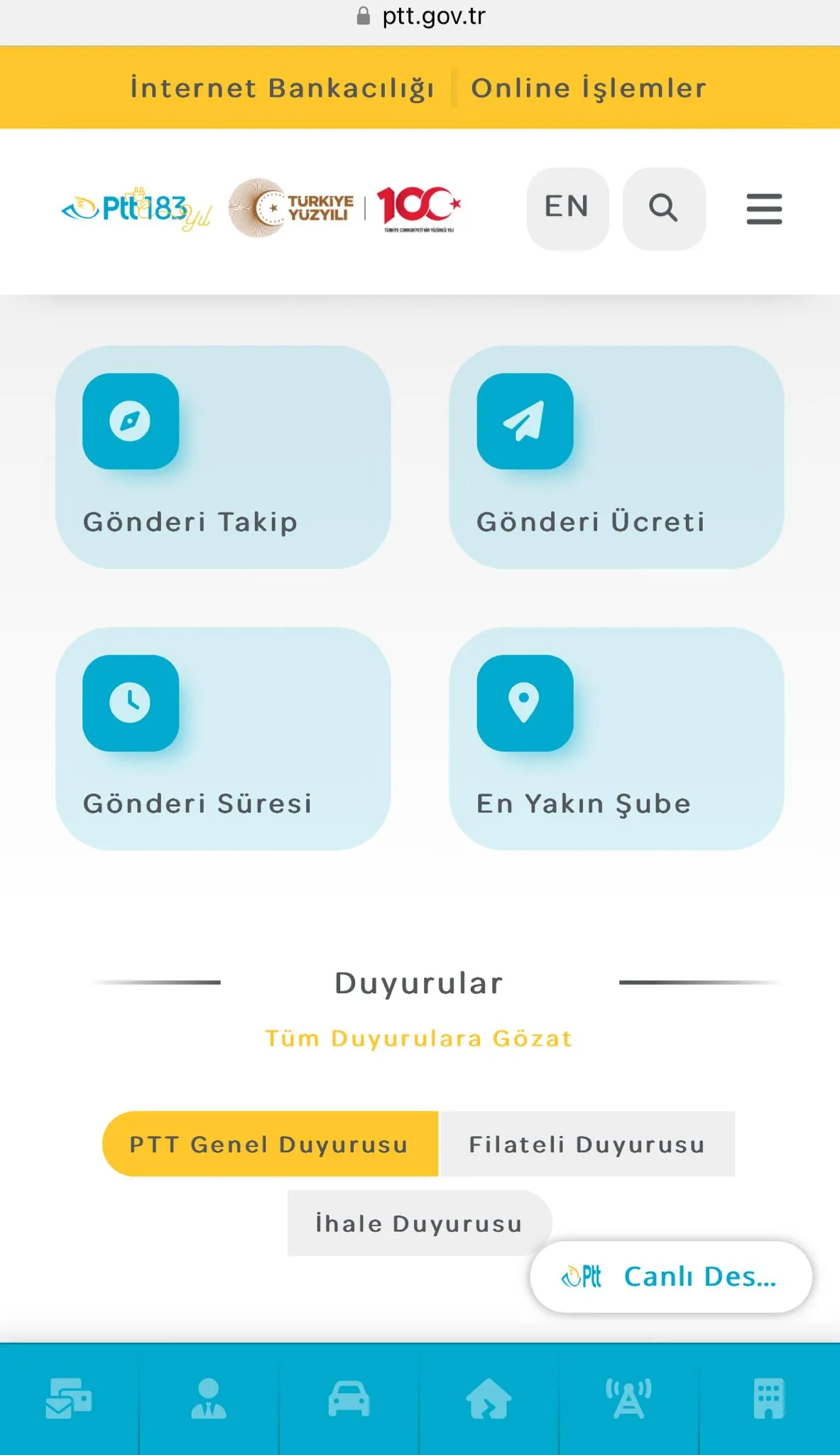Open the hamburger menu
This screenshot has width=840, height=1455.
pos(764,209)
